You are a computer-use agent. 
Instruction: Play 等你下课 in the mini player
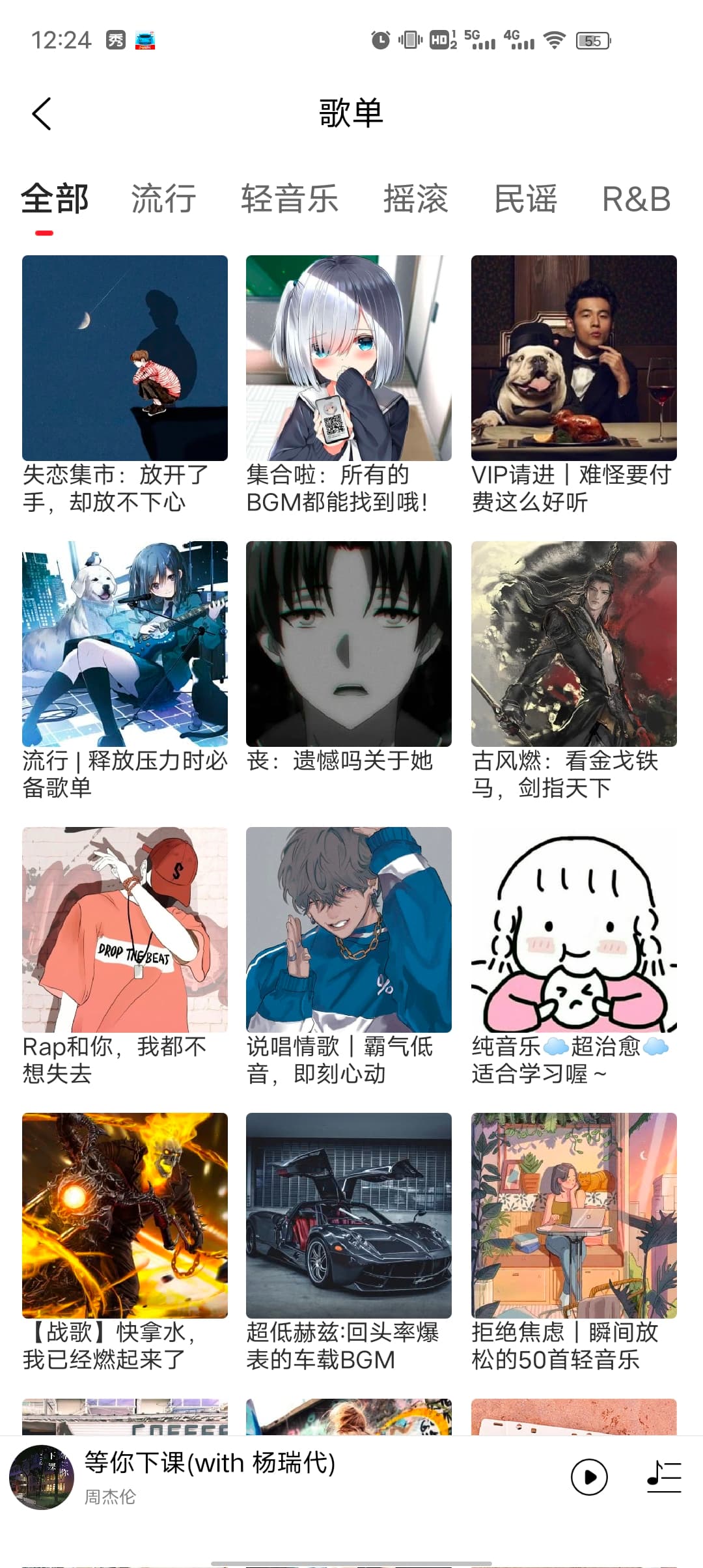point(589,1476)
